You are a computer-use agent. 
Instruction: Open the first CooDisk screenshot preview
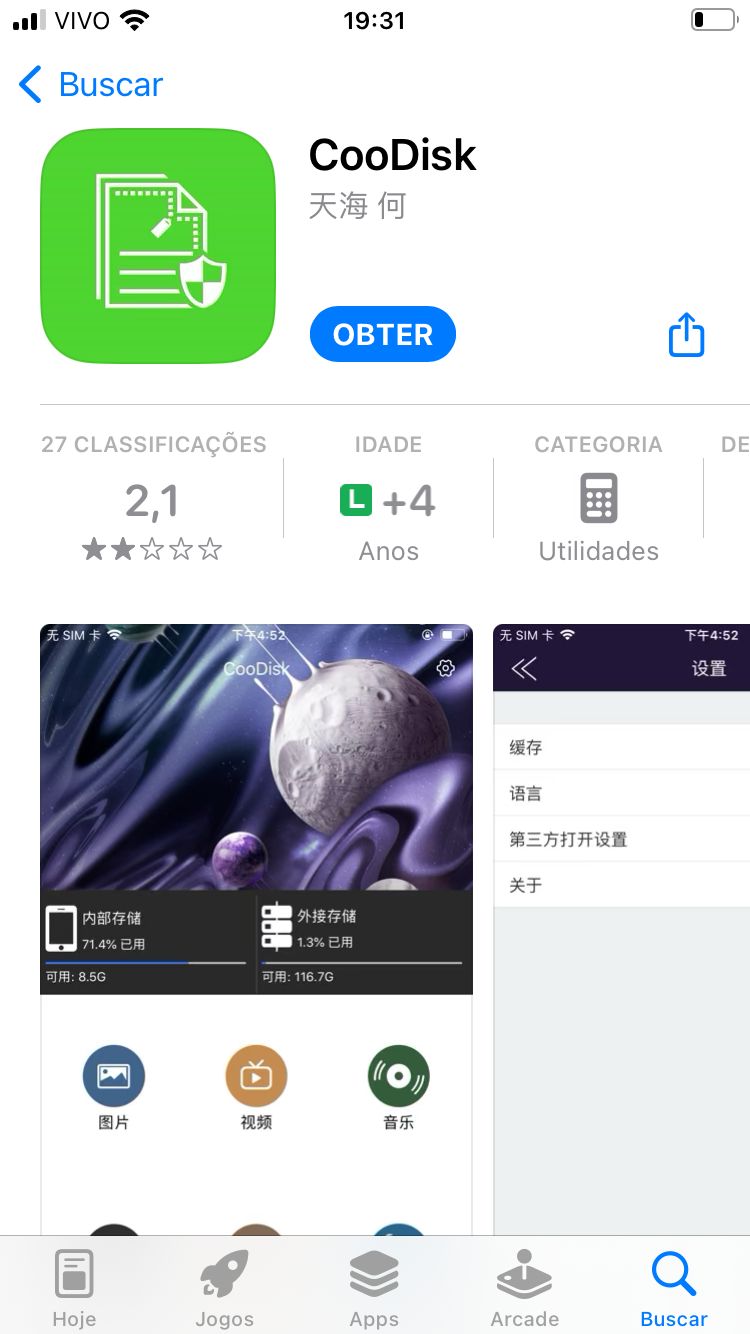coord(256,930)
